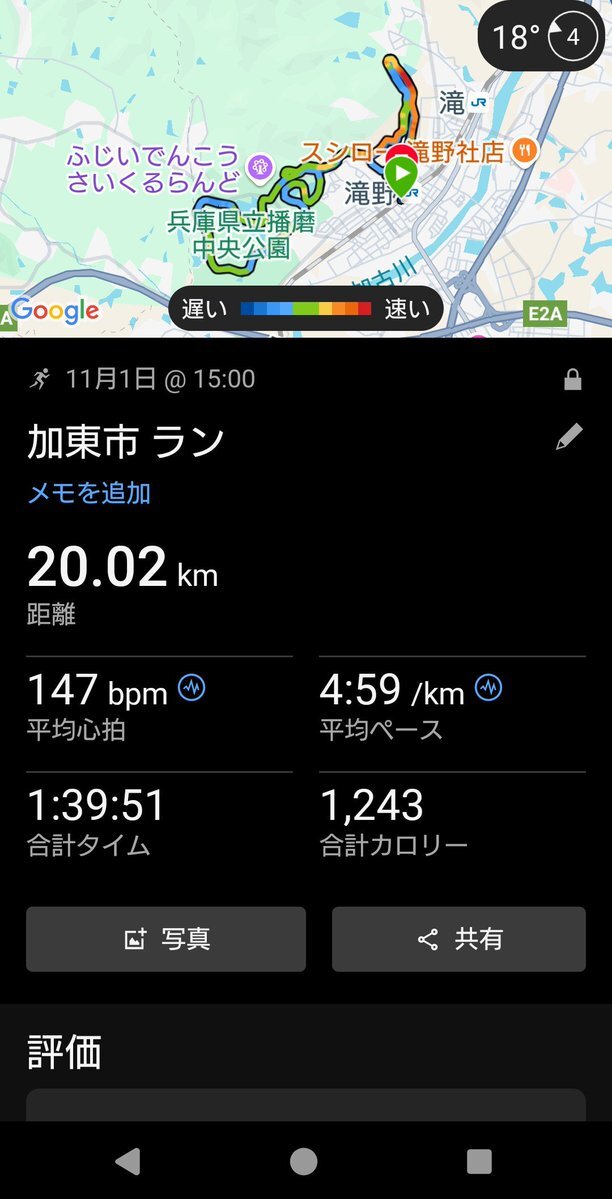Go to the home screen with the home button
This screenshot has width=612, height=1199.
tap(303, 1161)
